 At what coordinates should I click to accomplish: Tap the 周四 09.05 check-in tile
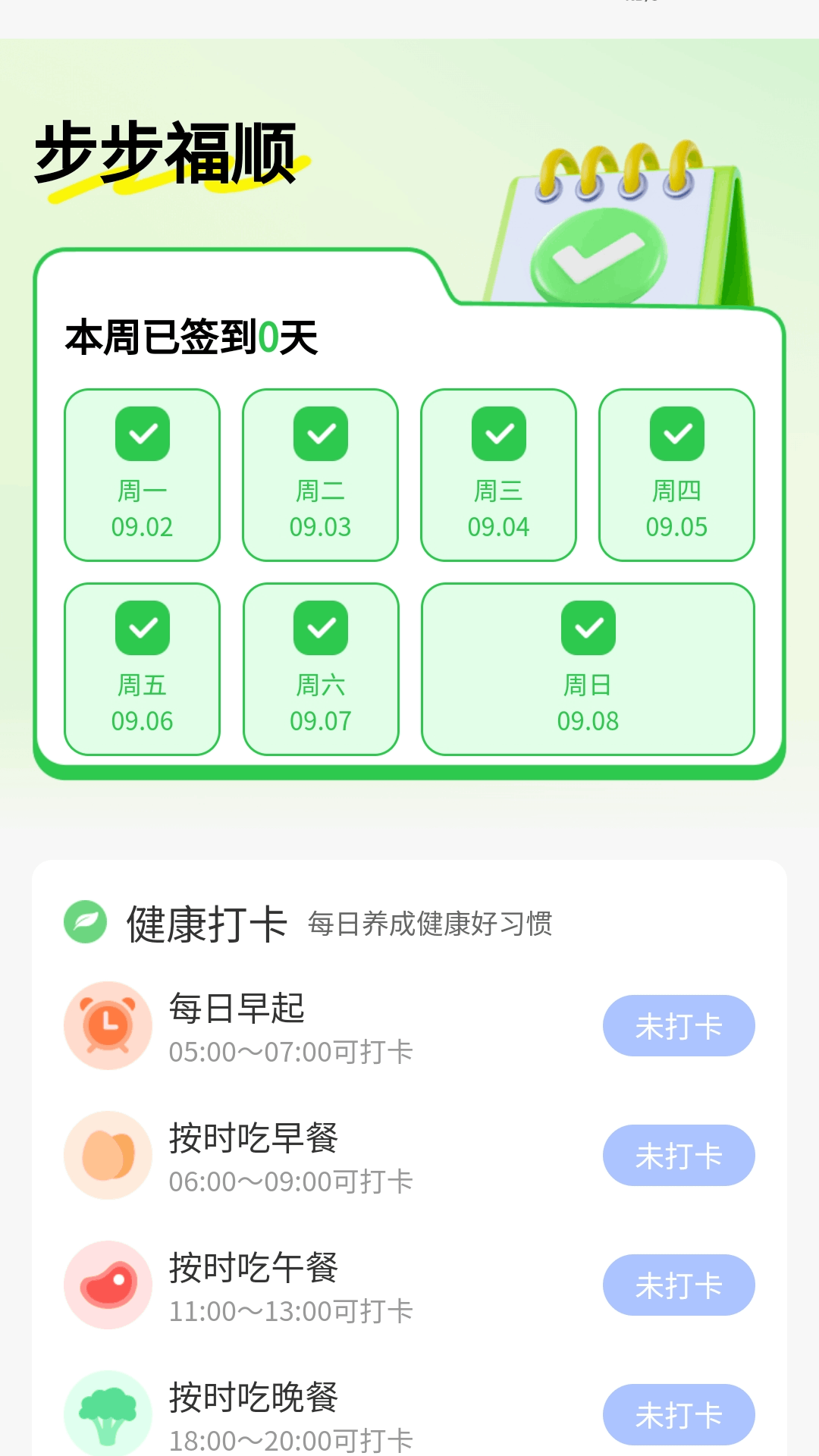pos(676,475)
